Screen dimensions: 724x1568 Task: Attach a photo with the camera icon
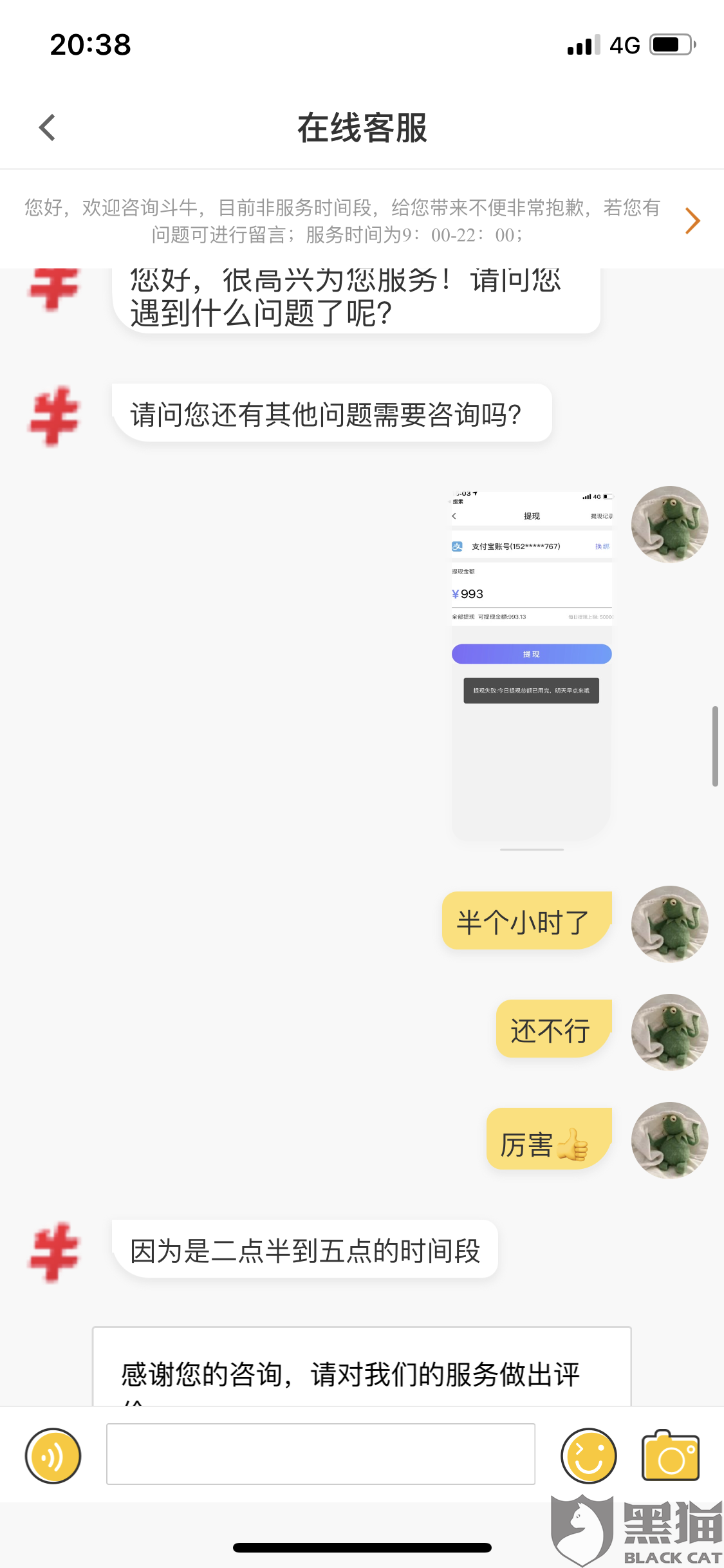[x=671, y=1455]
